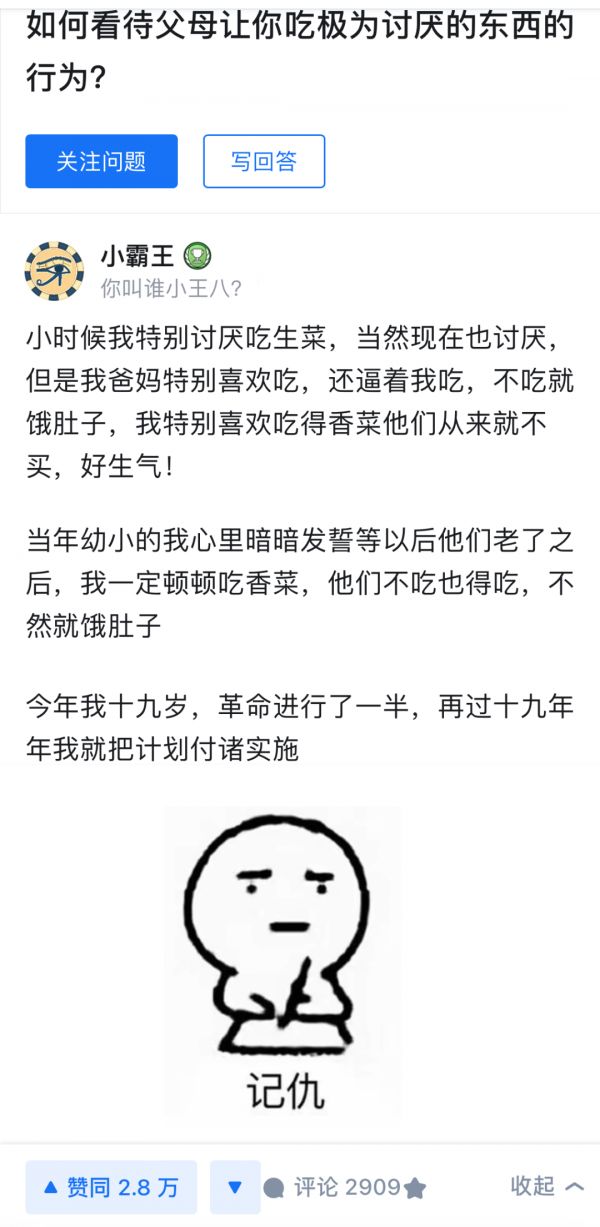600x1227 pixels.
Task: Follow this question with 关注问题
Action: click(101, 161)
